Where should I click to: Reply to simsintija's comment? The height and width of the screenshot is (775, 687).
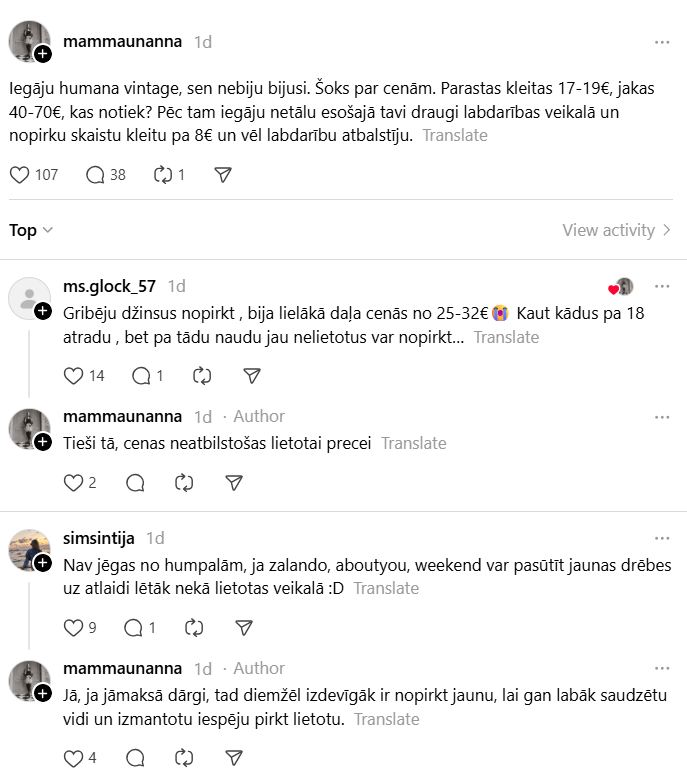(x=133, y=628)
